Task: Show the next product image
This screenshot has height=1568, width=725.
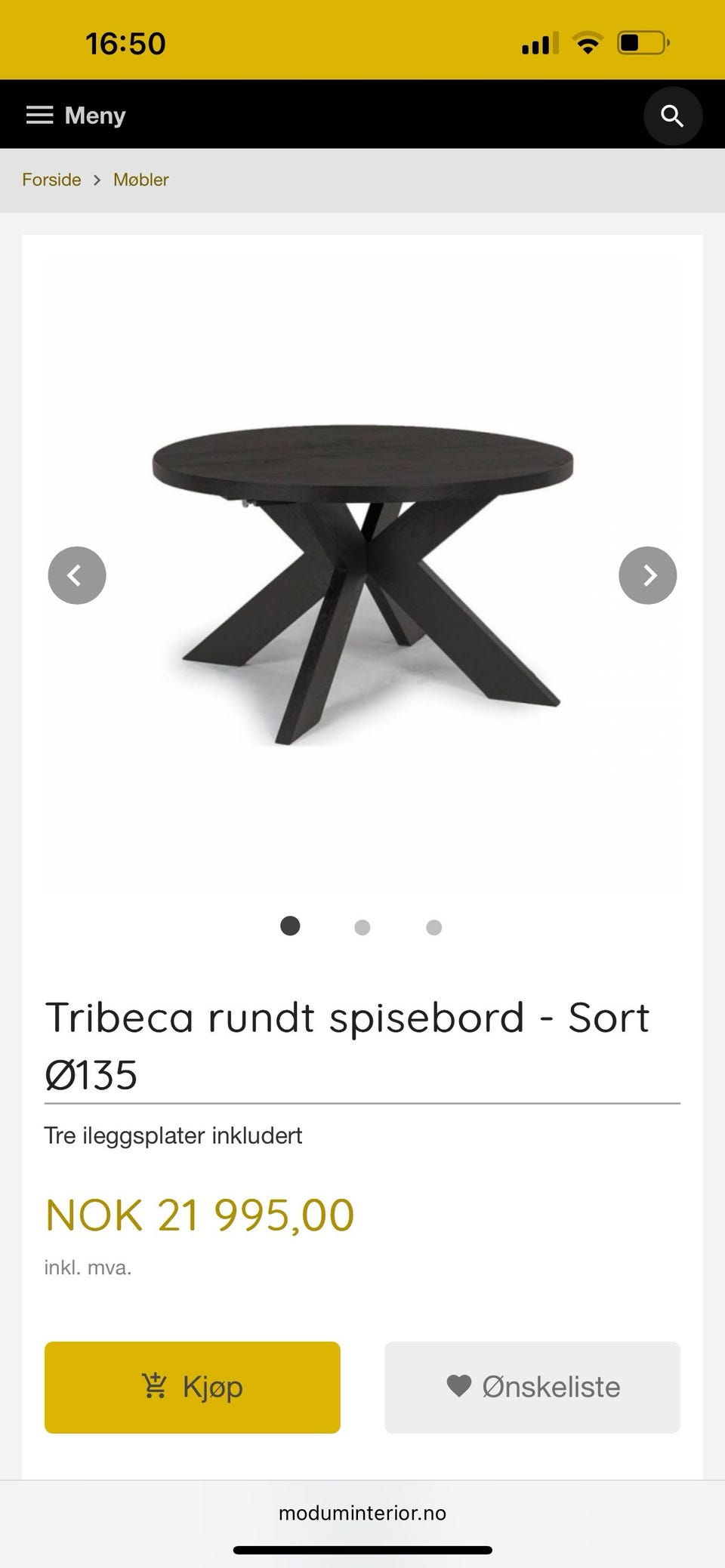Action: [647, 575]
